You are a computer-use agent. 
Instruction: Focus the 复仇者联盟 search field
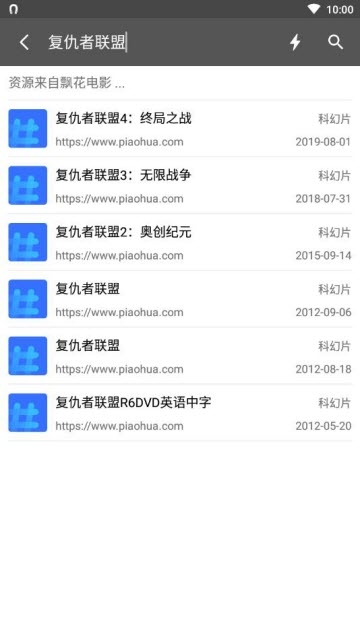coord(161,42)
